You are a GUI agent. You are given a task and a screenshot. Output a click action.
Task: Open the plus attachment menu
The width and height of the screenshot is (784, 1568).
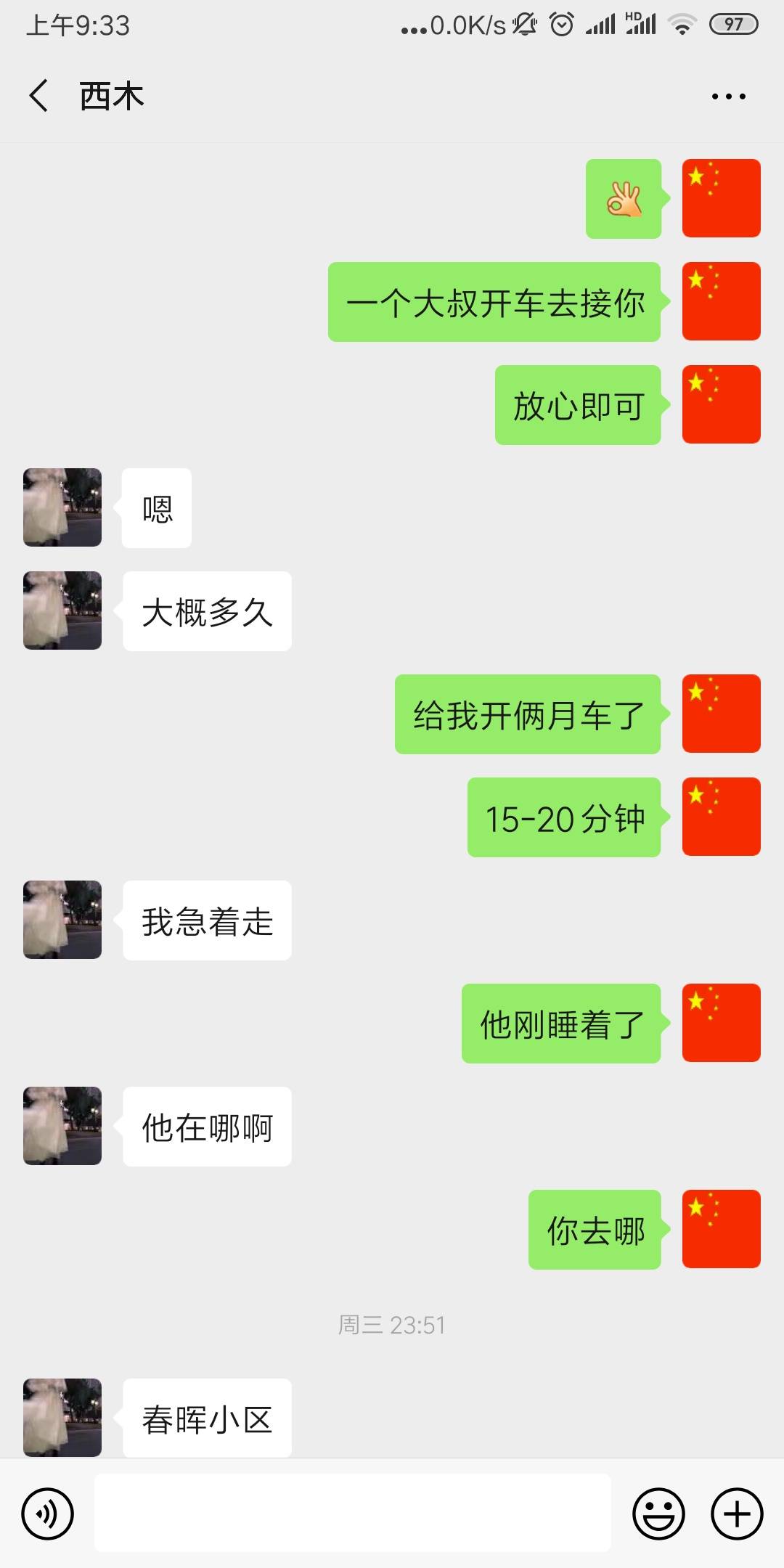pos(737,1514)
